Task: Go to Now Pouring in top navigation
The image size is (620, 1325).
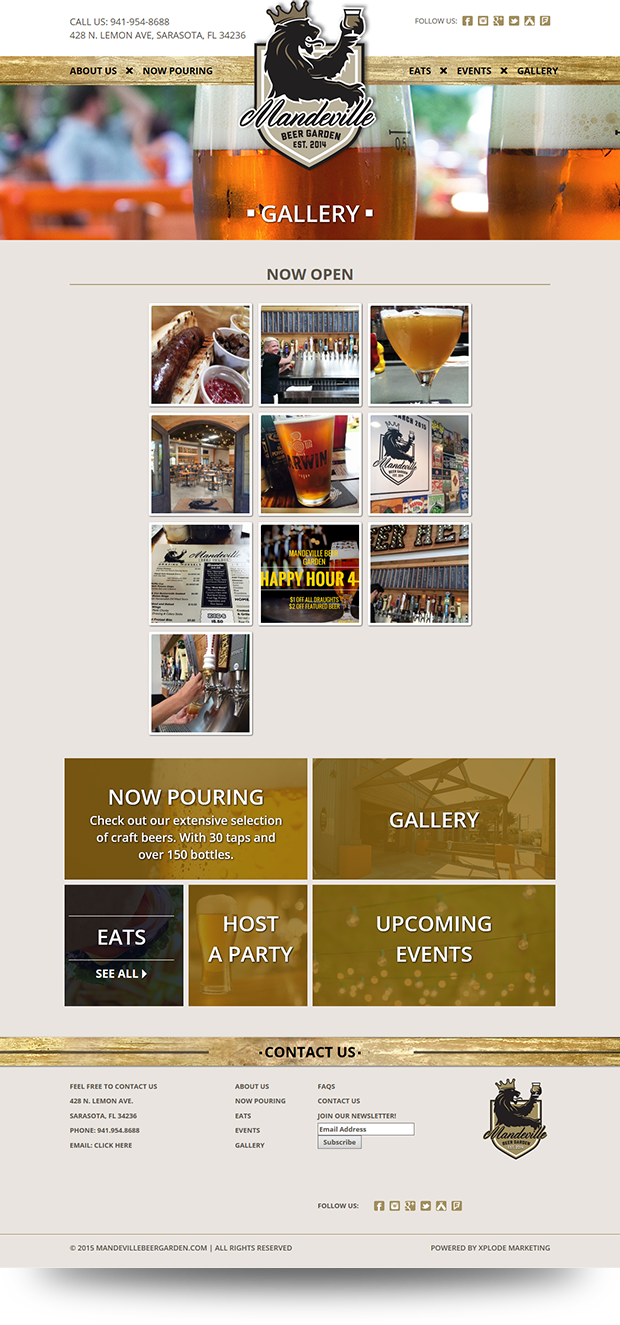Action: click(177, 71)
